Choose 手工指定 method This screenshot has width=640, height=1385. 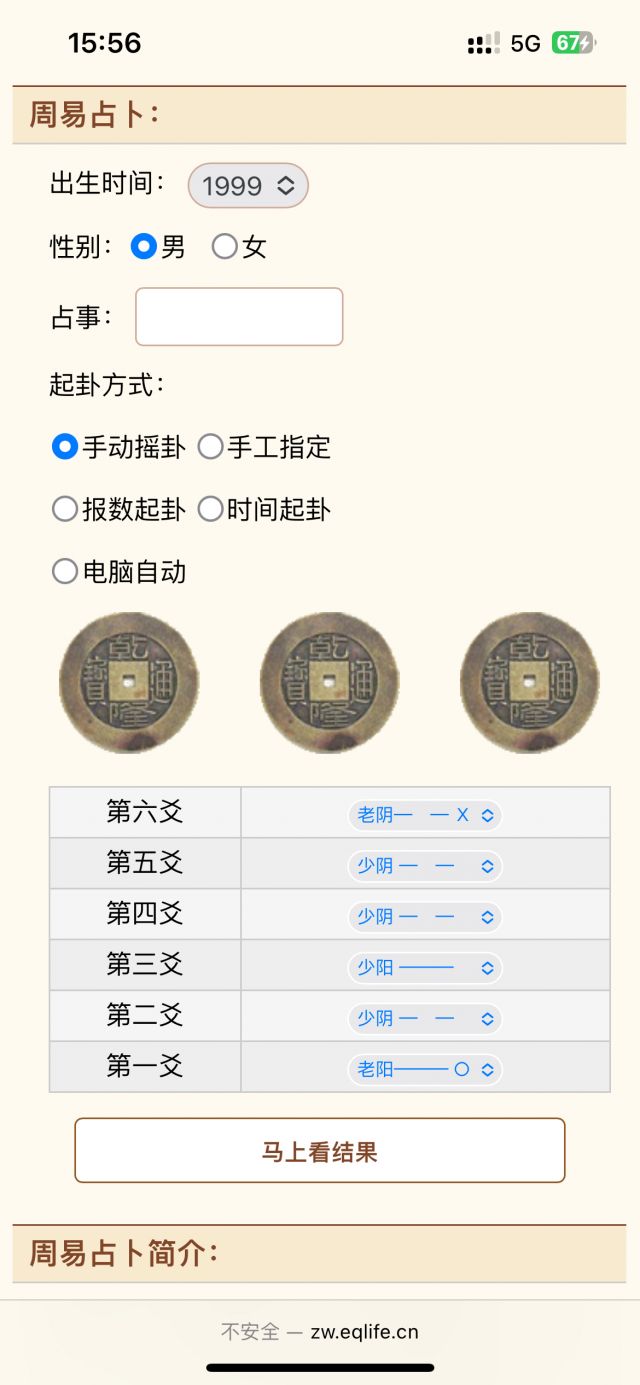[210, 447]
